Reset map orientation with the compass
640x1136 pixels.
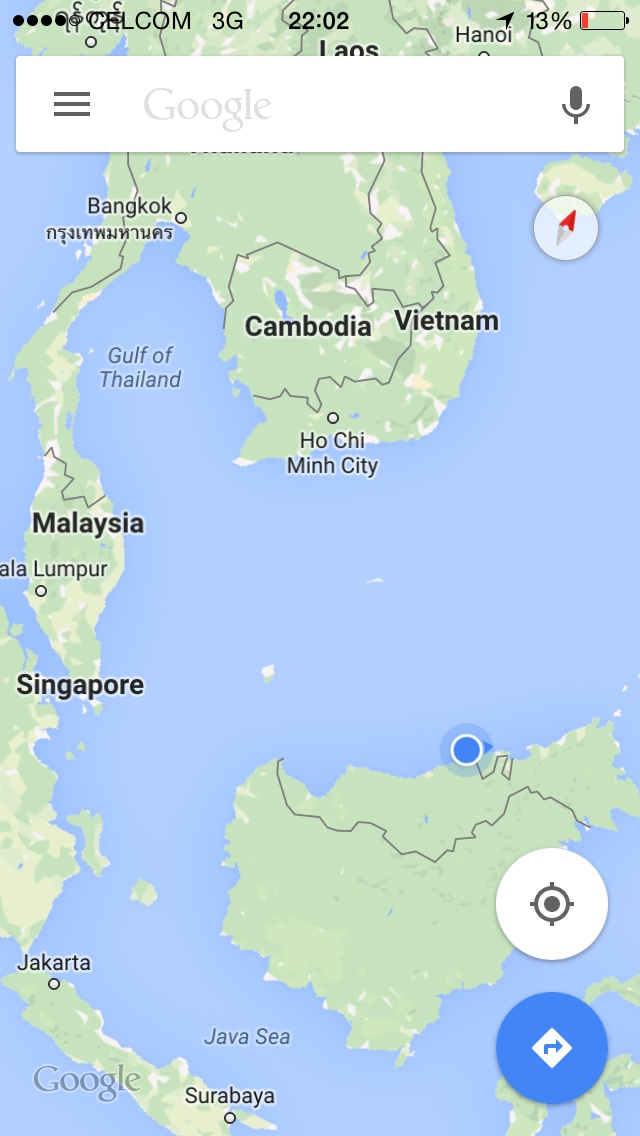[x=566, y=229]
